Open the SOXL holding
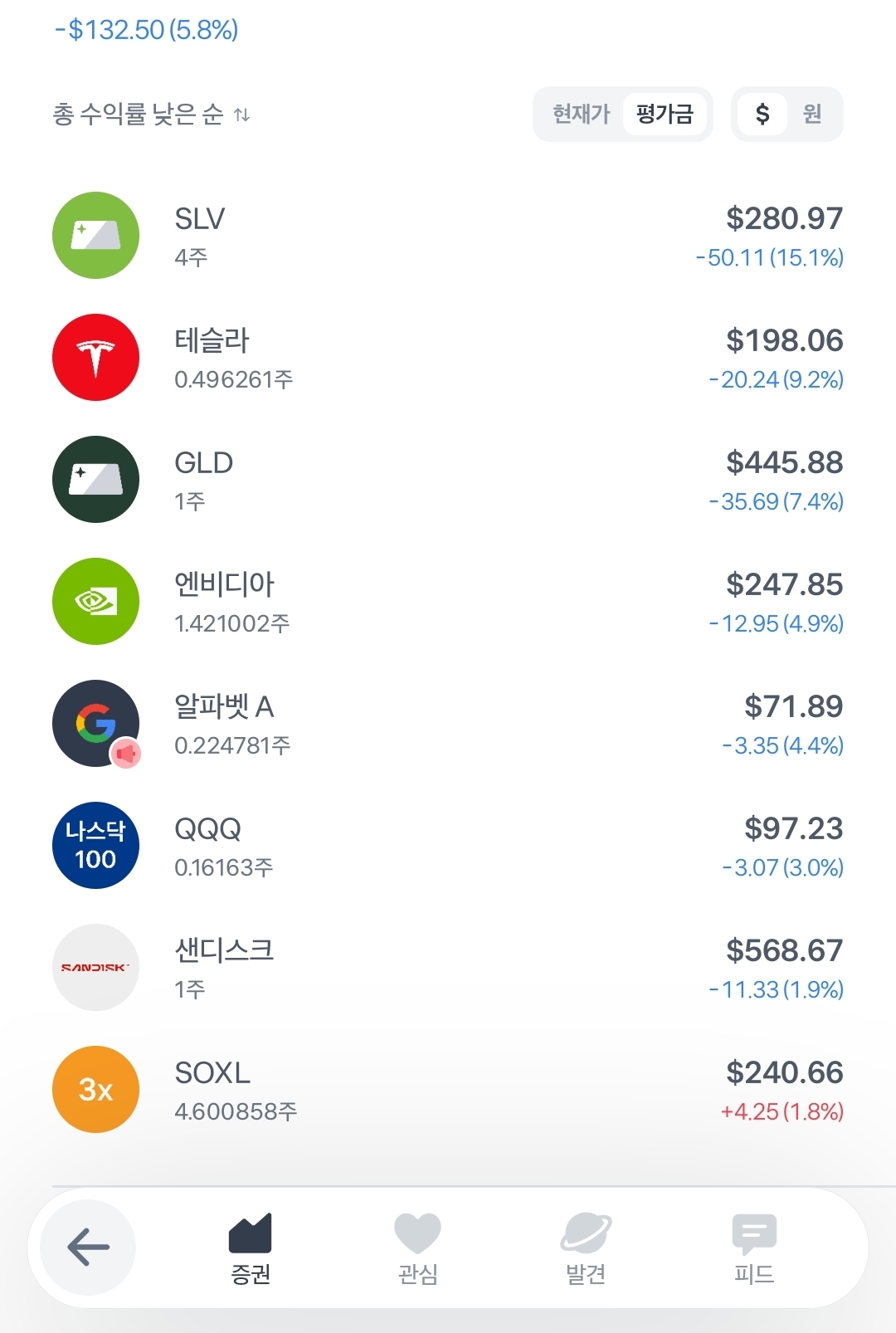The width and height of the screenshot is (896, 1333). (x=448, y=1090)
